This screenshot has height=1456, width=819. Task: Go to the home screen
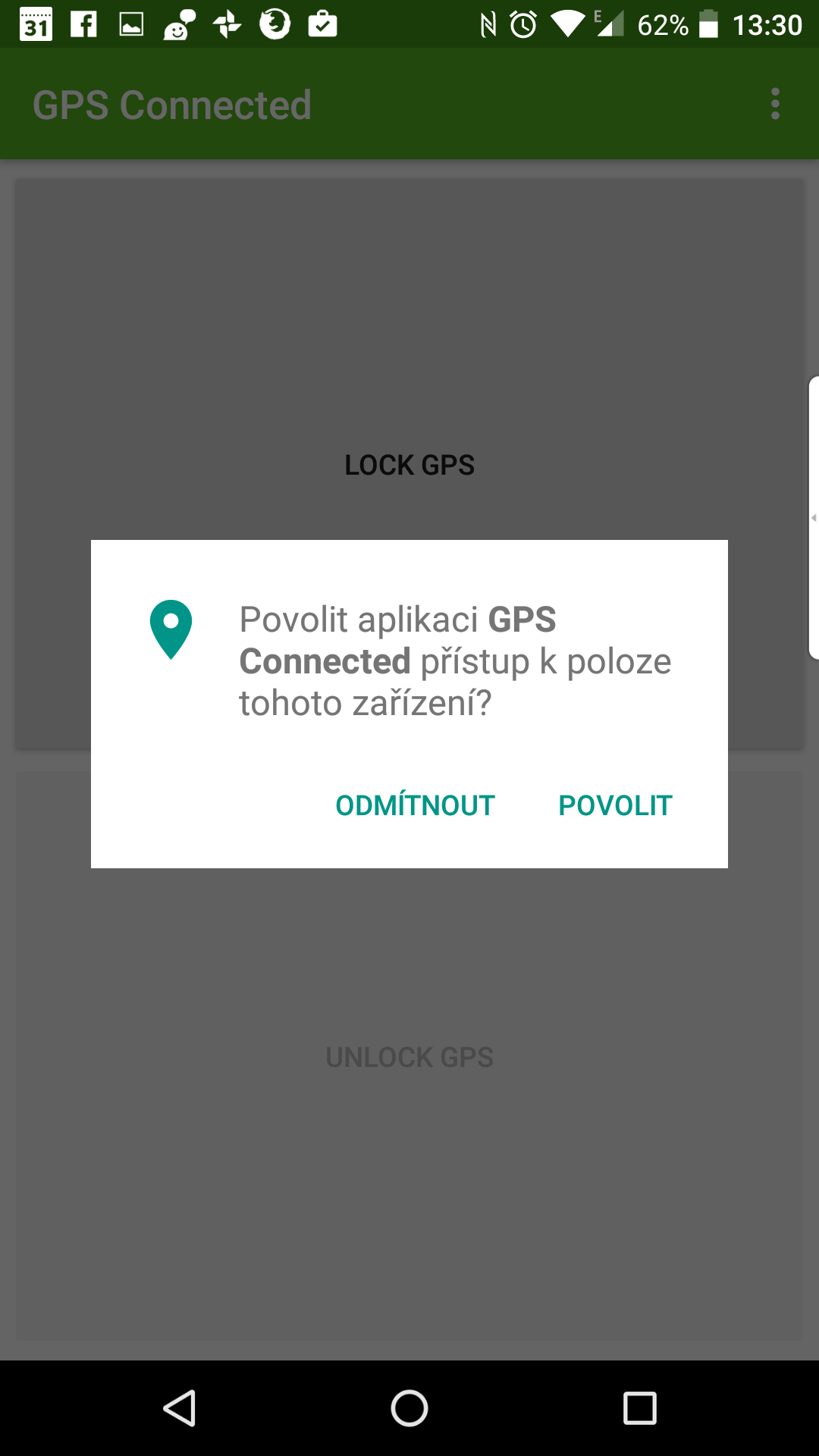409,1408
